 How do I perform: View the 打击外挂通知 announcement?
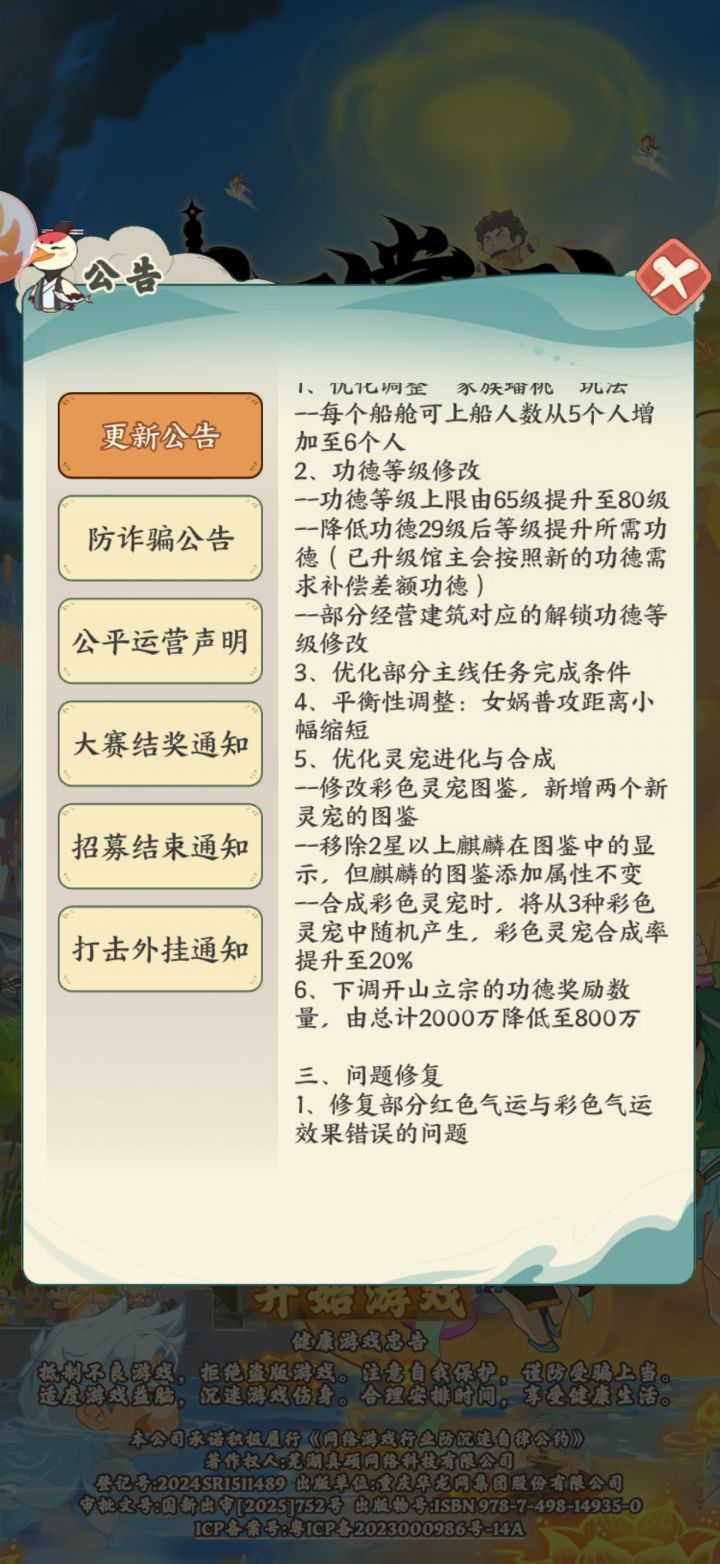(x=161, y=948)
